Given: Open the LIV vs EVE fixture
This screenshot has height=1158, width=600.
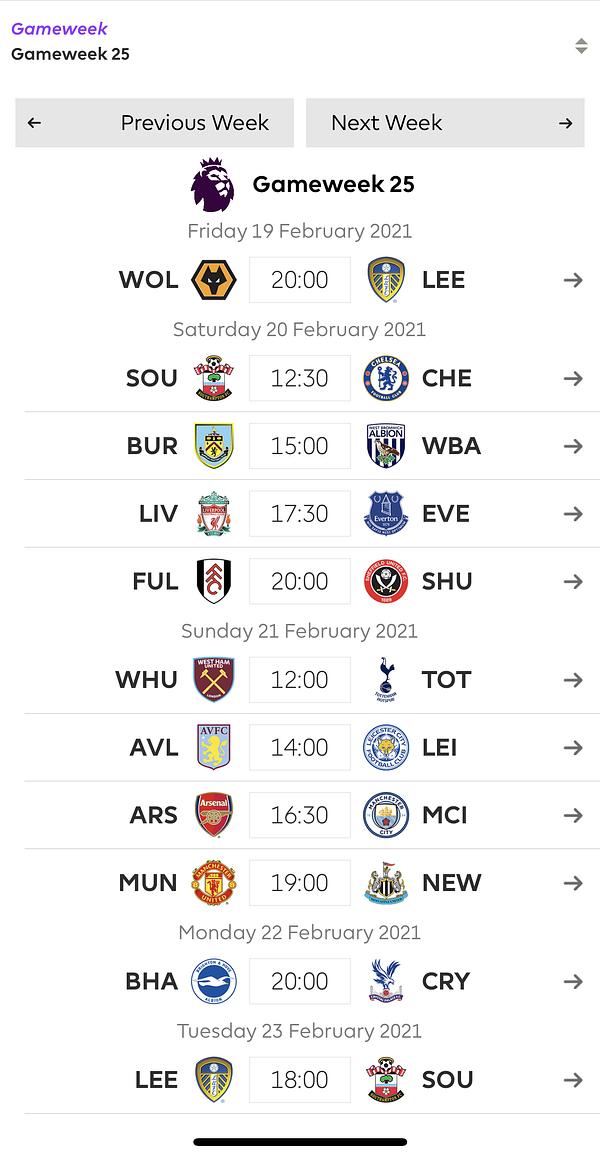Looking at the screenshot, I should [299, 514].
